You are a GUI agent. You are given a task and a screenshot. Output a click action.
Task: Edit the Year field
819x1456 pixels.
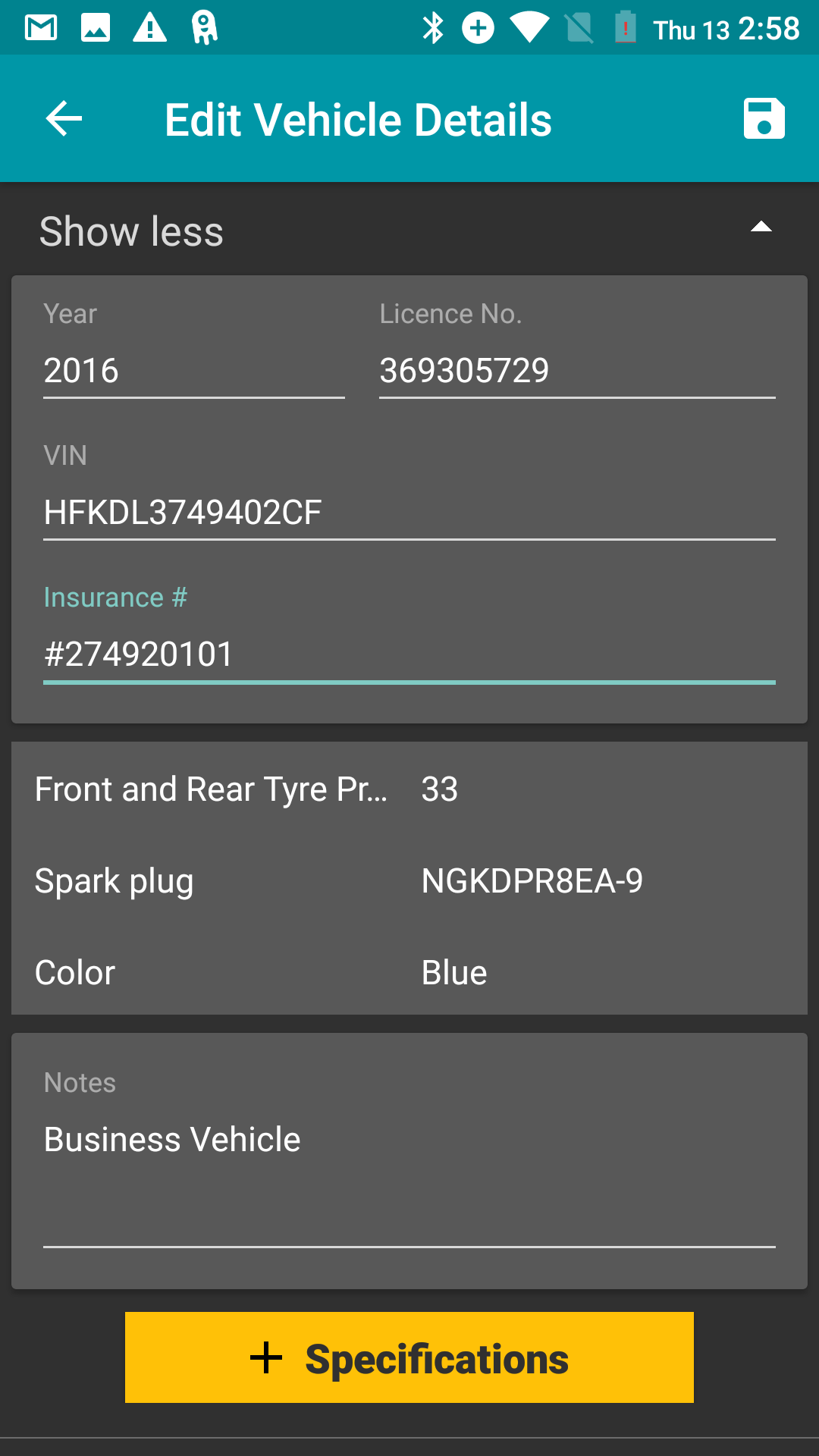pos(194,371)
